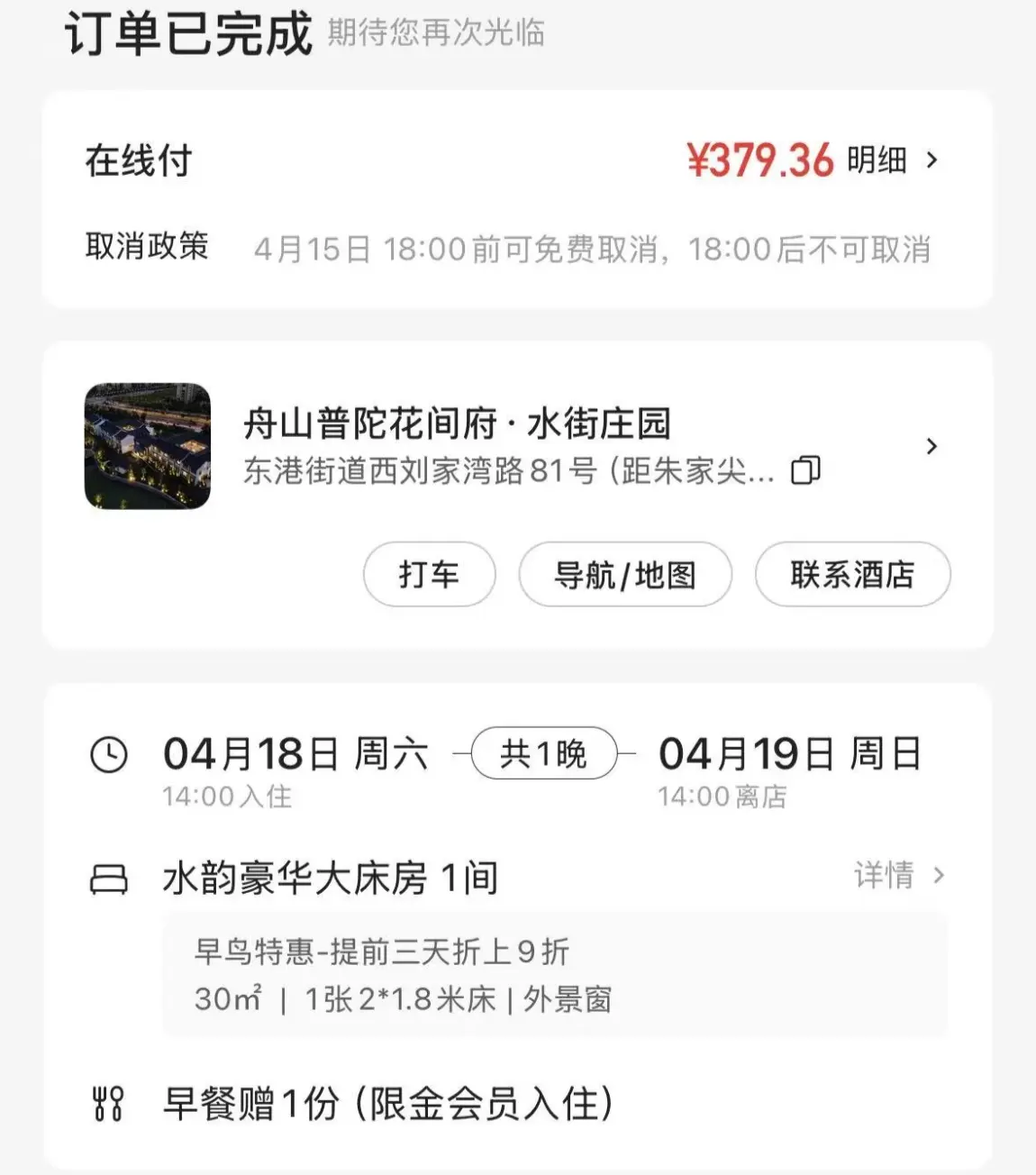Tap 打车 to hail a ride
The height and width of the screenshot is (1175, 1036).
point(430,575)
